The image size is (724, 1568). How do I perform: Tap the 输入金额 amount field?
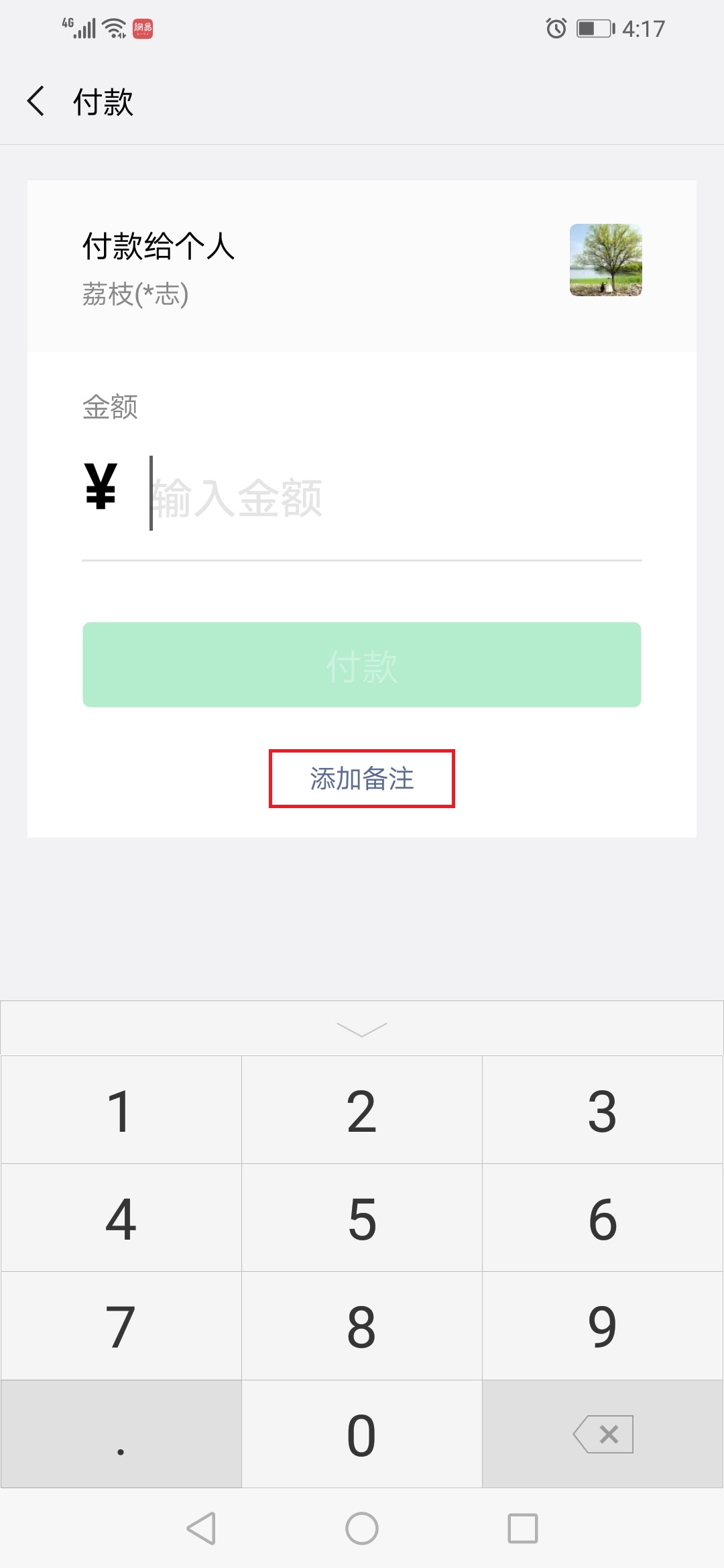click(x=389, y=497)
